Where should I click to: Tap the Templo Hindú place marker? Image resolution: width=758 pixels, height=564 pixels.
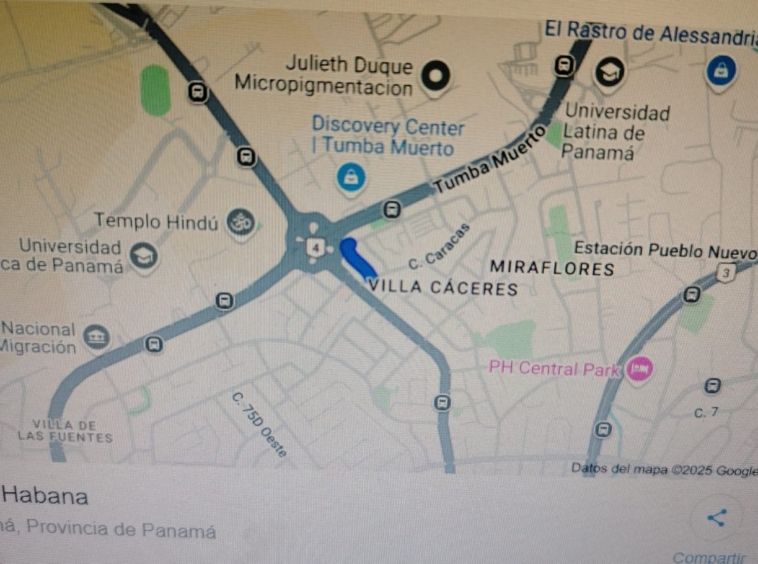coord(240,222)
